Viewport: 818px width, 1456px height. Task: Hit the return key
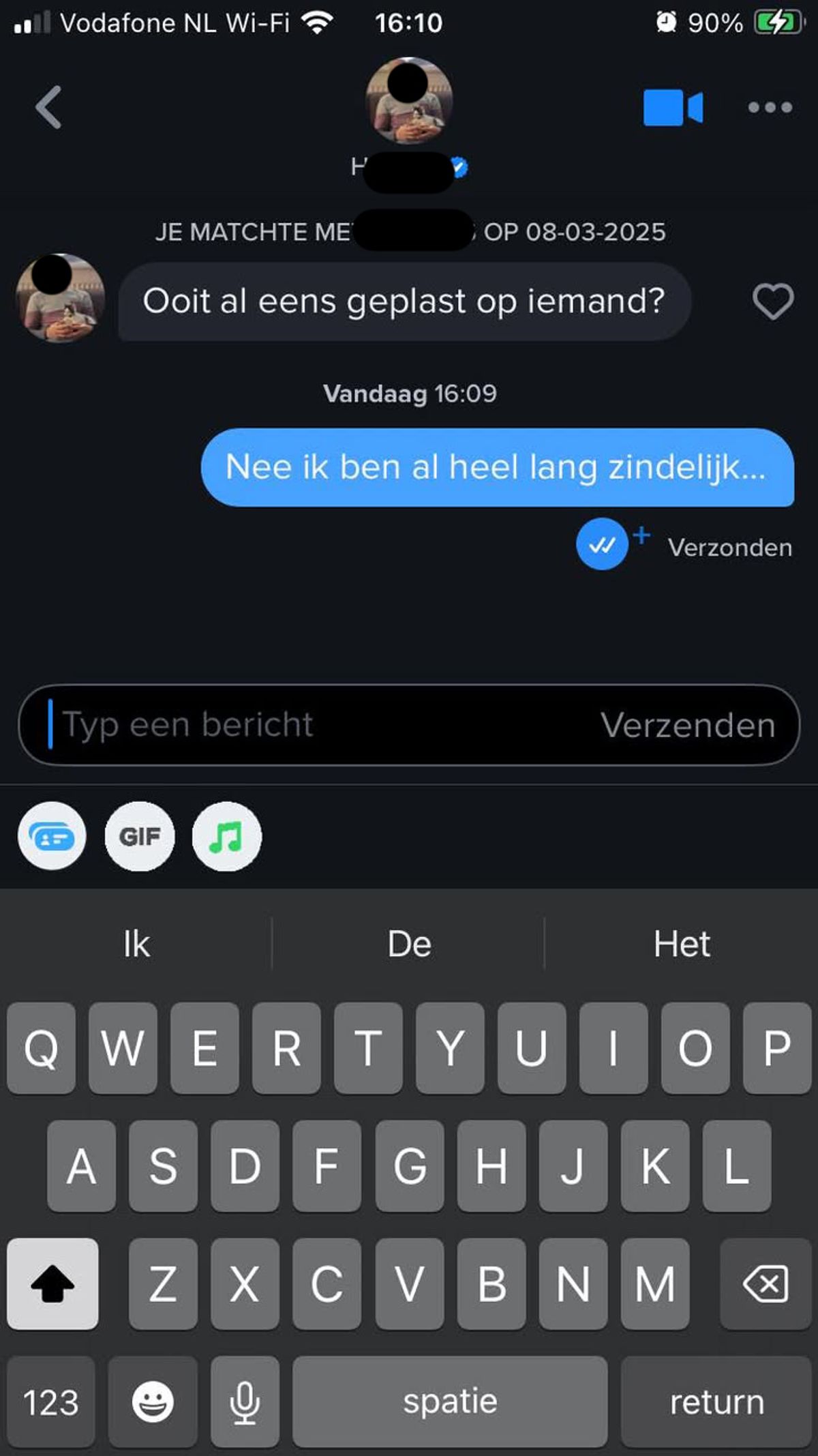tap(716, 1402)
